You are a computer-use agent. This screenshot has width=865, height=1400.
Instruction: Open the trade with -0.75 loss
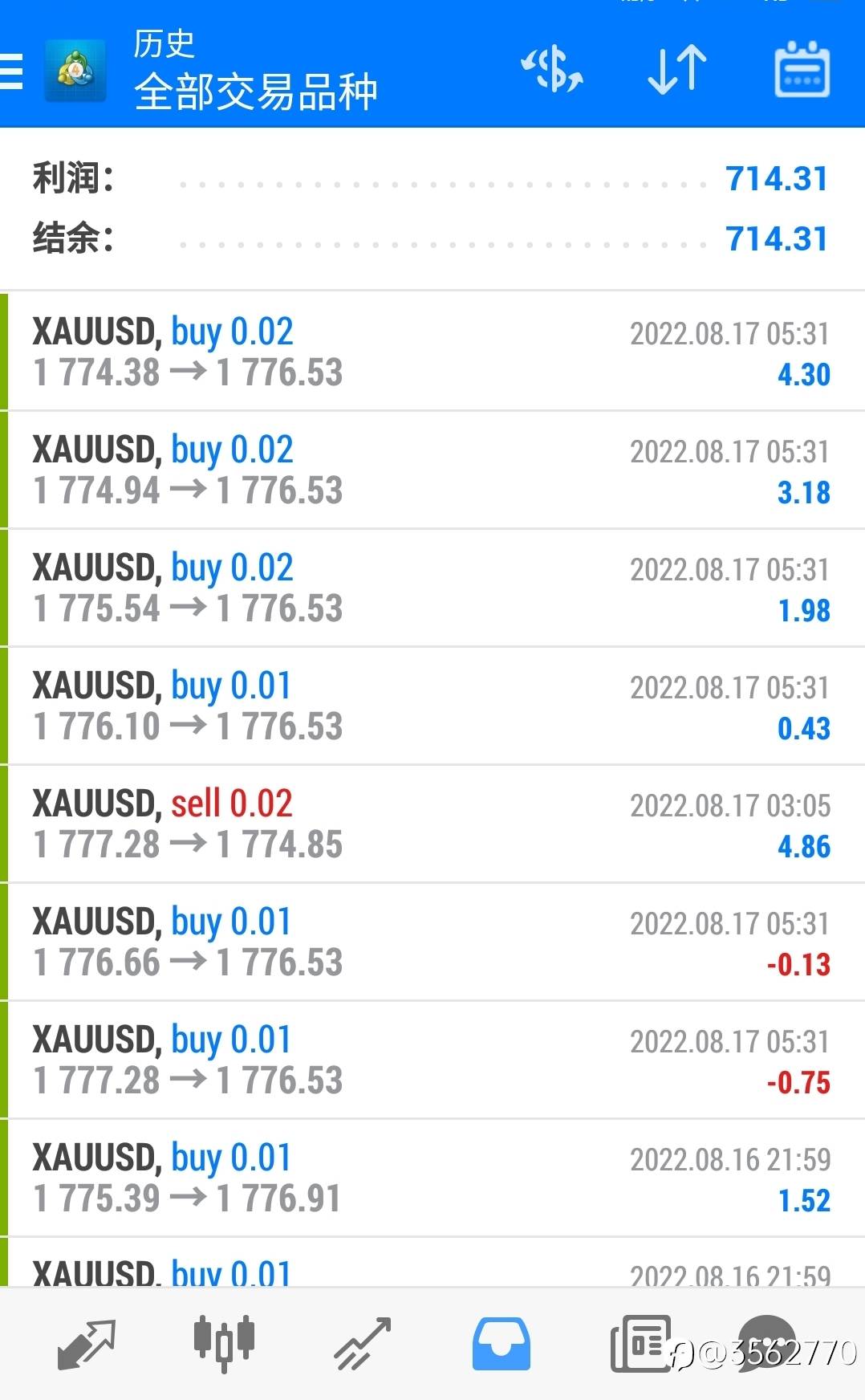[x=433, y=1060]
